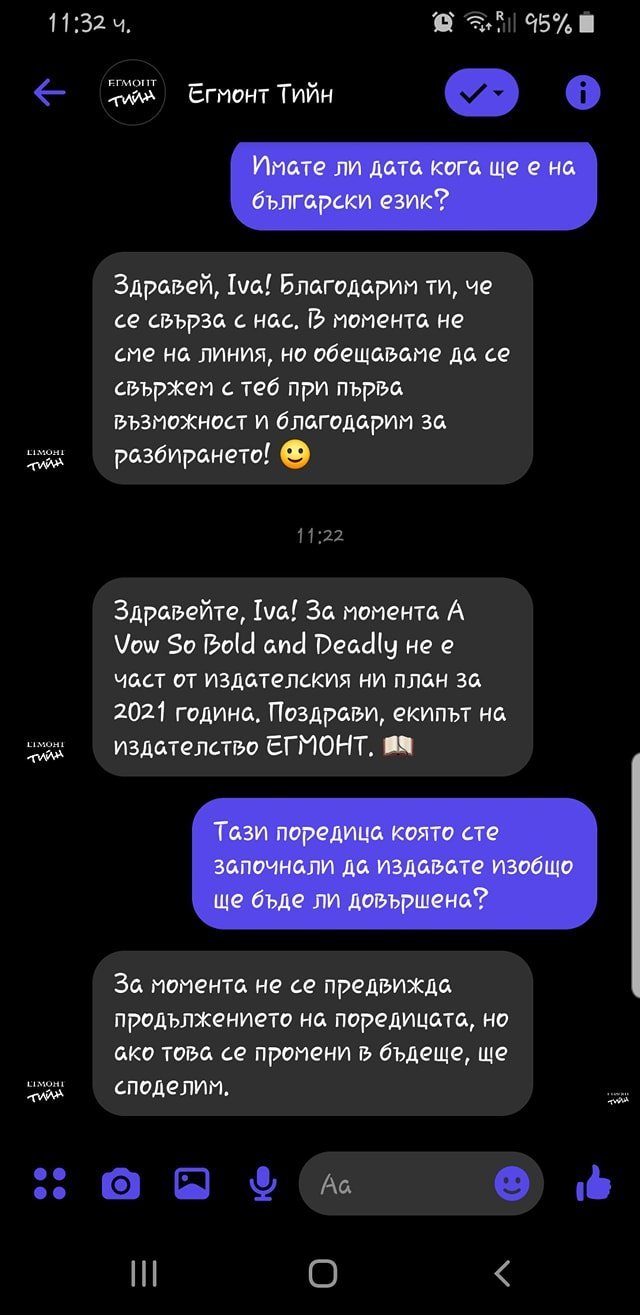Image resolution: width=640 pixels, height=1315 pixels.
Task: Open the emoji picker smiley
Action: tap(512, 1184)
